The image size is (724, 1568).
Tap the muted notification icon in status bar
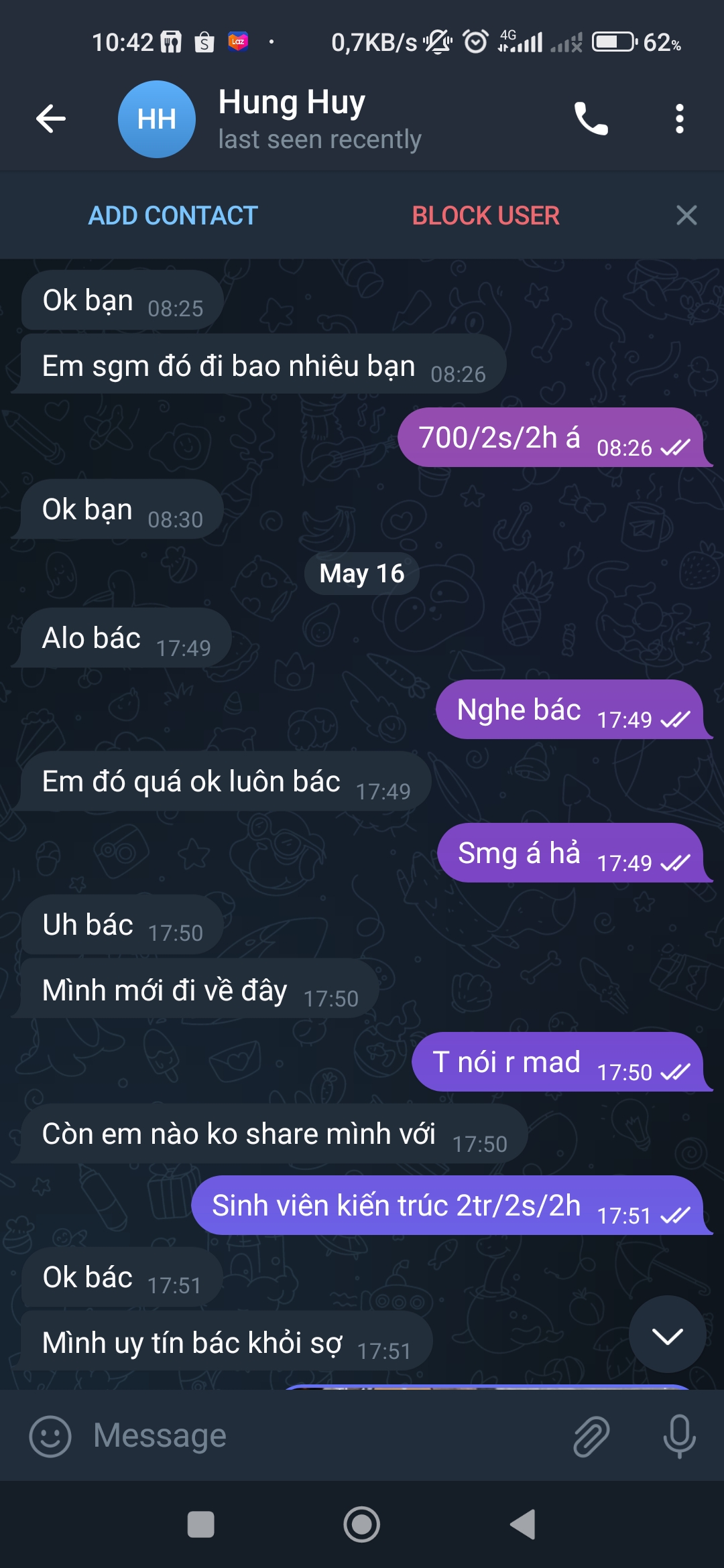point(437,40)
